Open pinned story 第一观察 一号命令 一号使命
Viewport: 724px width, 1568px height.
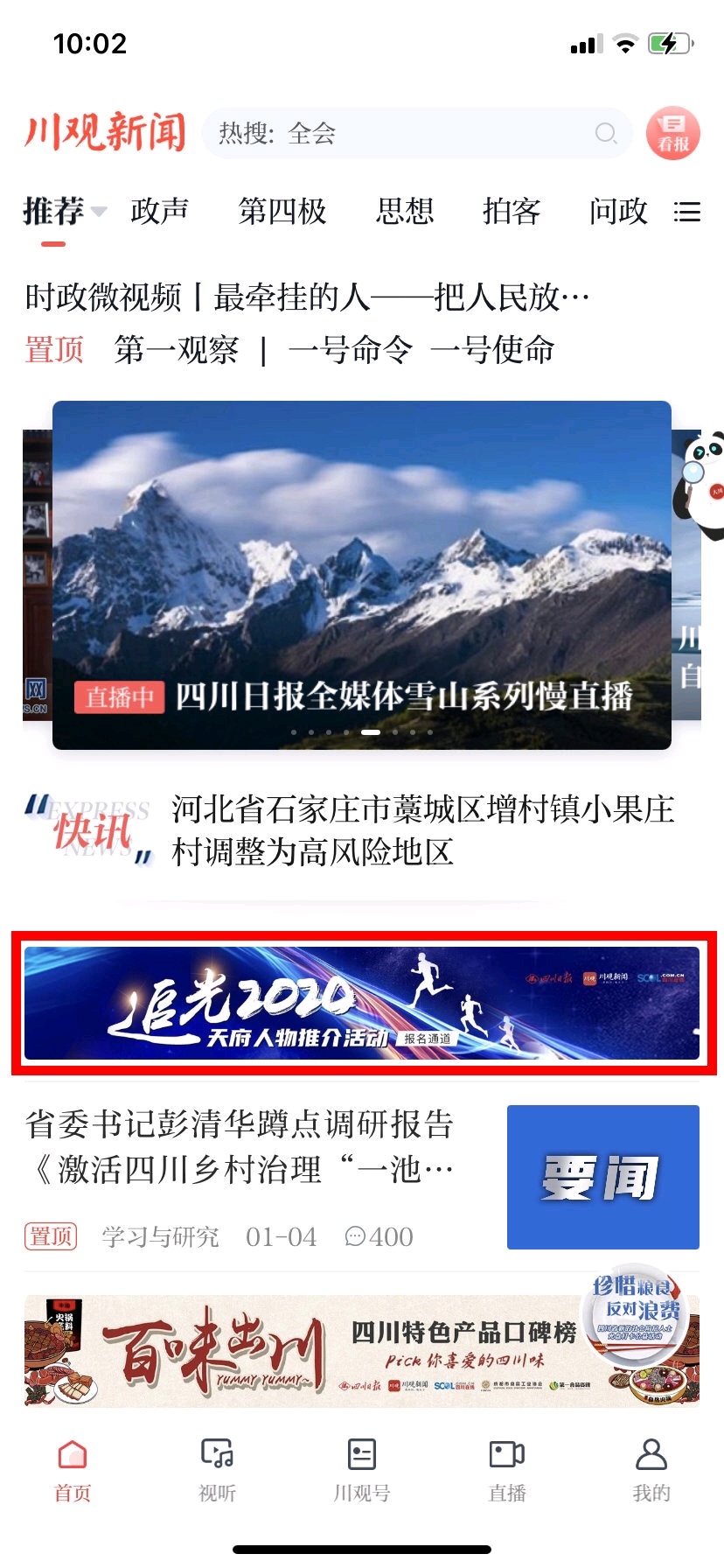pos(334,350)
